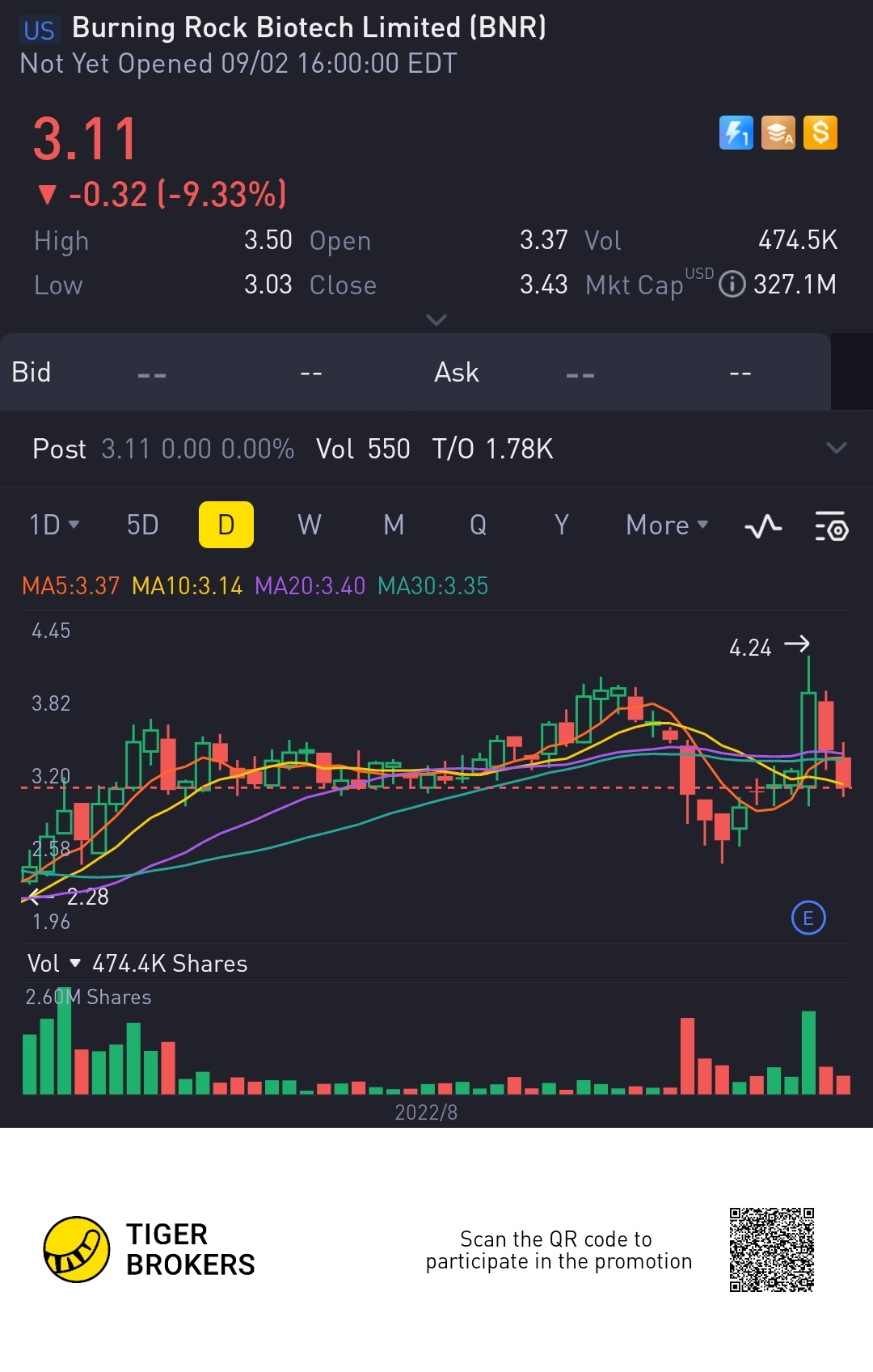Select the 5D chart range
The image size is (873, 1372).
click(x=142, y=526)
